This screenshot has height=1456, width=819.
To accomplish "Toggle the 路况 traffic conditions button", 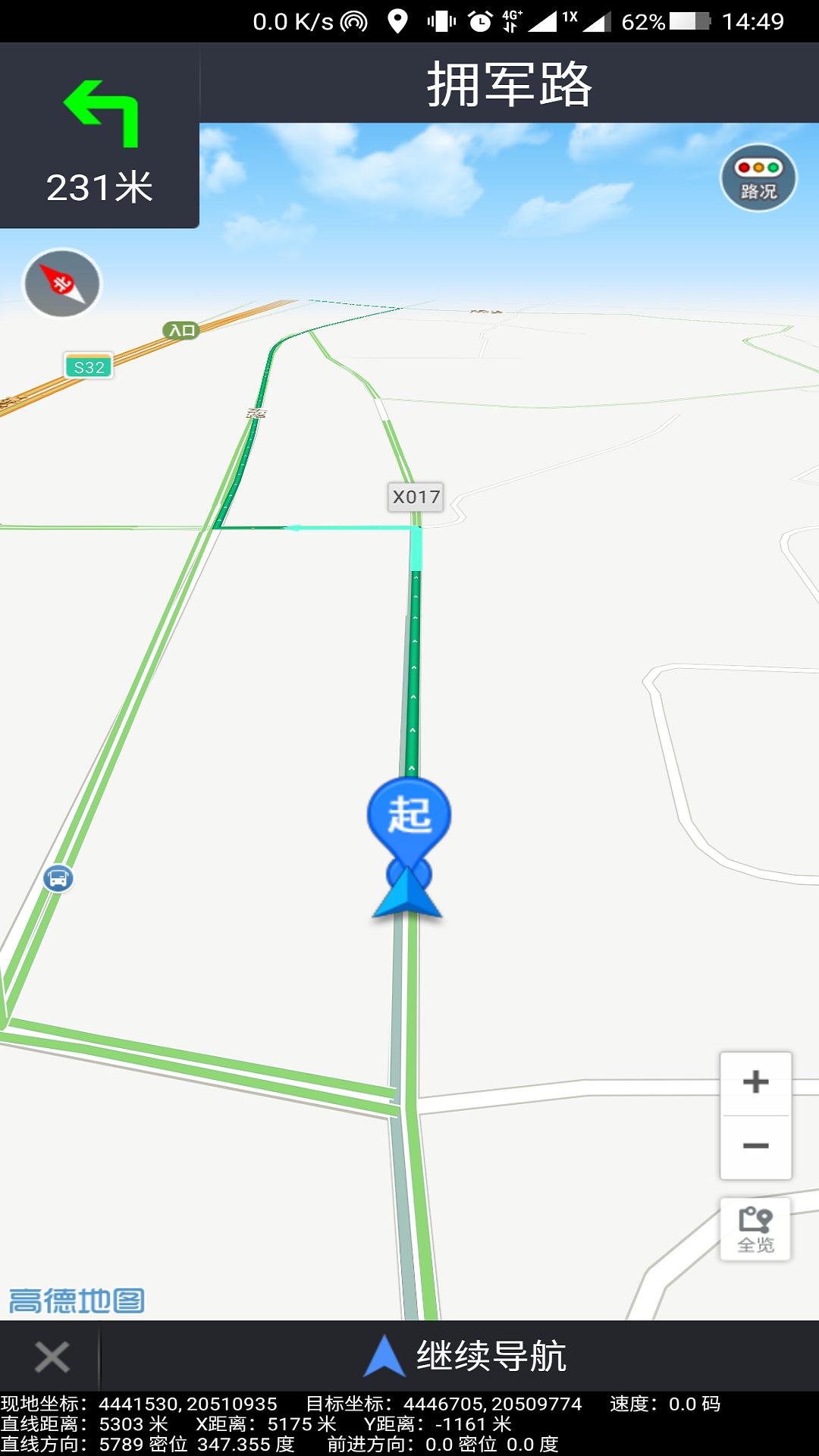I will [x=758, y=178].
